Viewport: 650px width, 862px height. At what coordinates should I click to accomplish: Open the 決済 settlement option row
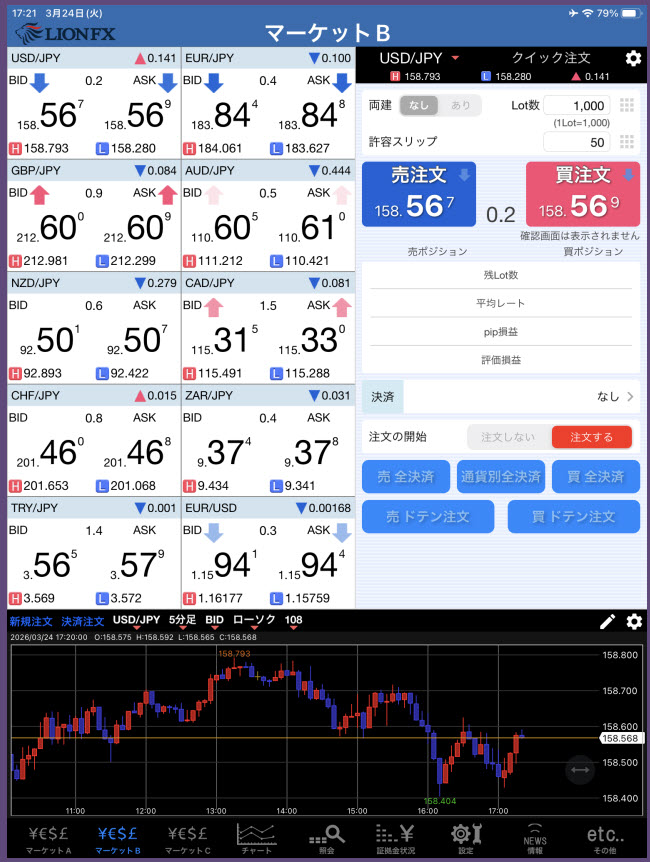(x=500, y=396)
